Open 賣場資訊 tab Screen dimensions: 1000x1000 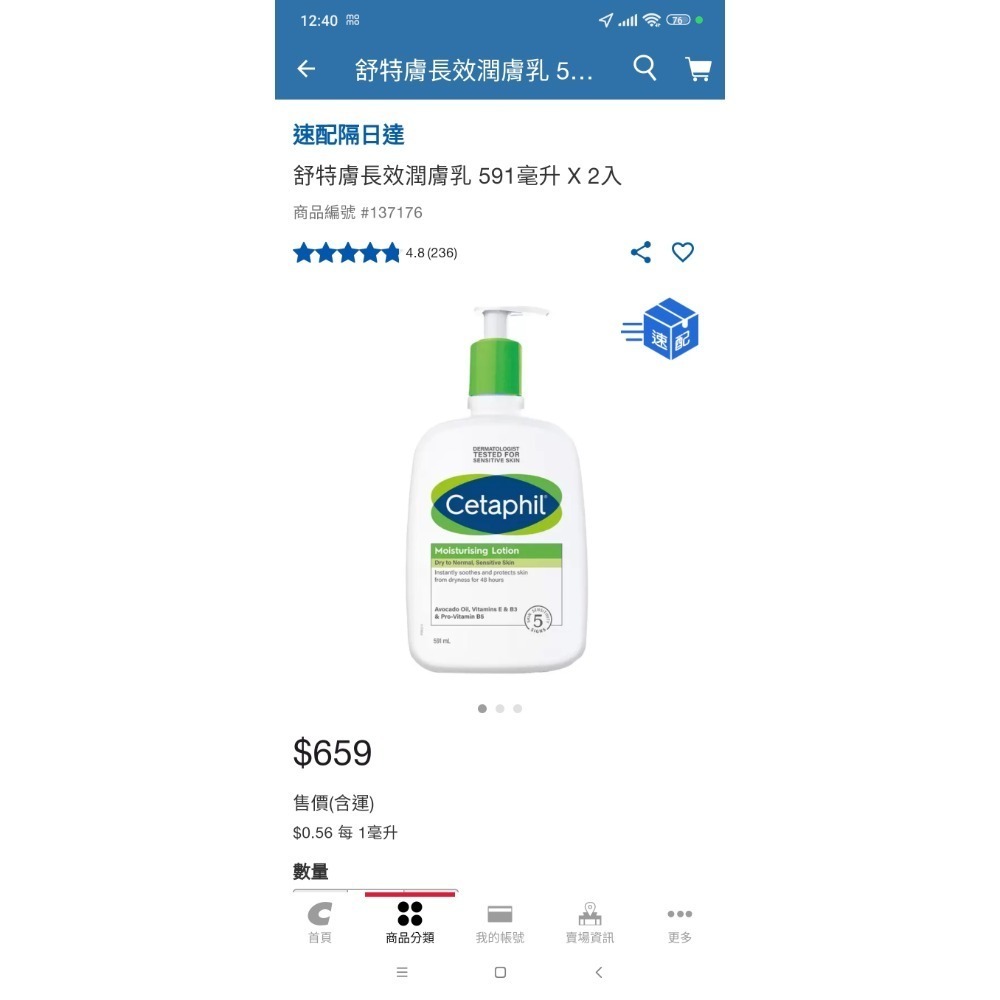590,922
